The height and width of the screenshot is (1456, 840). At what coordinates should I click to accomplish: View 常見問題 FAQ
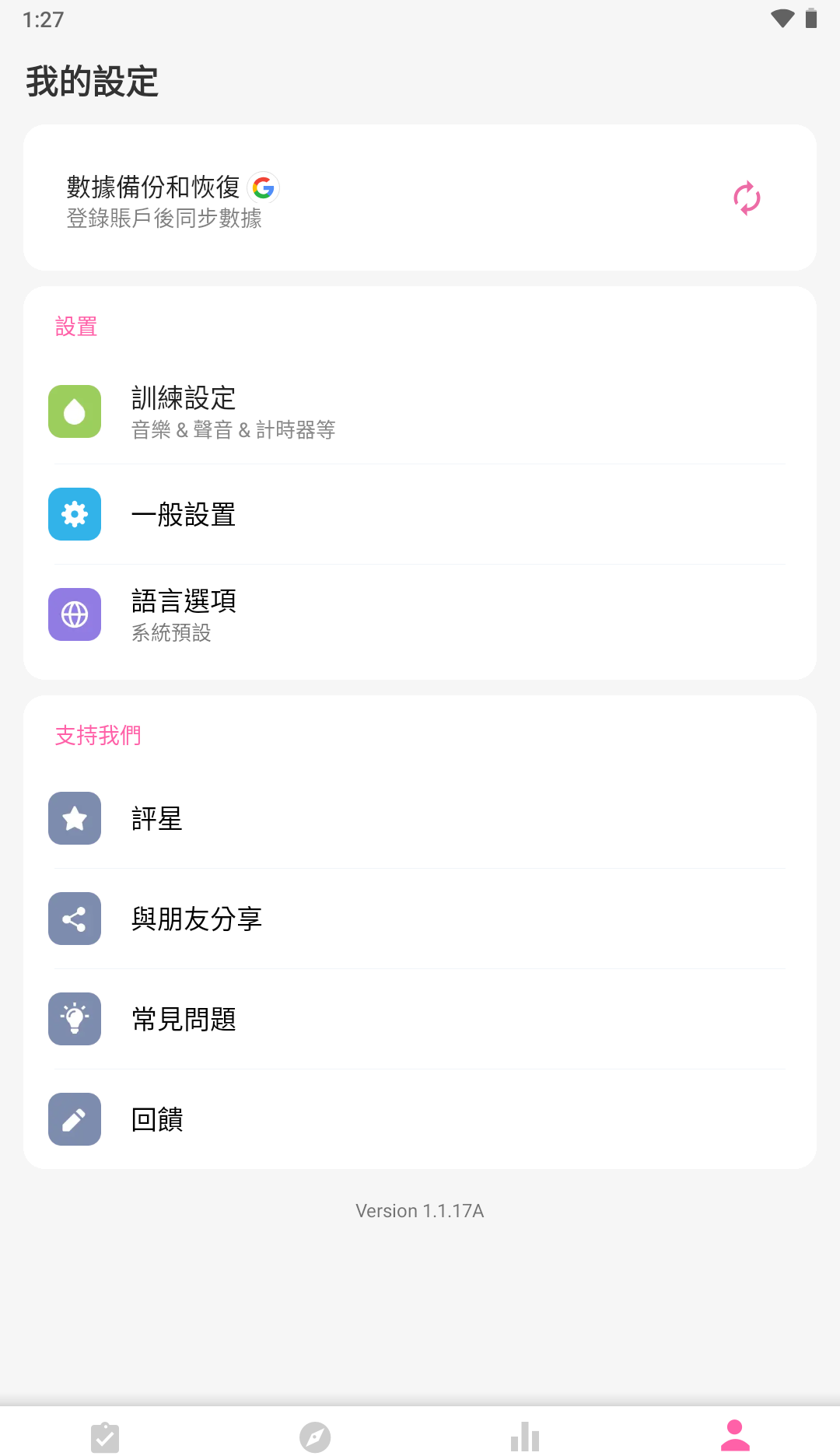coord(420,1019)
